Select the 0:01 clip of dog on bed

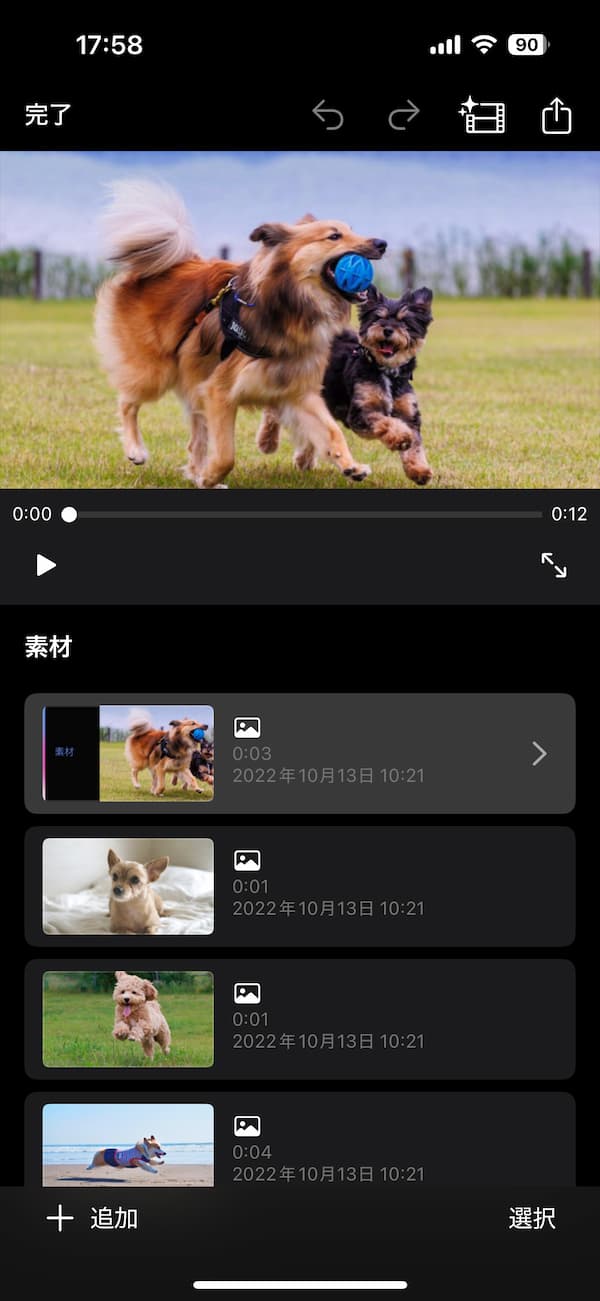pos(300,886)
